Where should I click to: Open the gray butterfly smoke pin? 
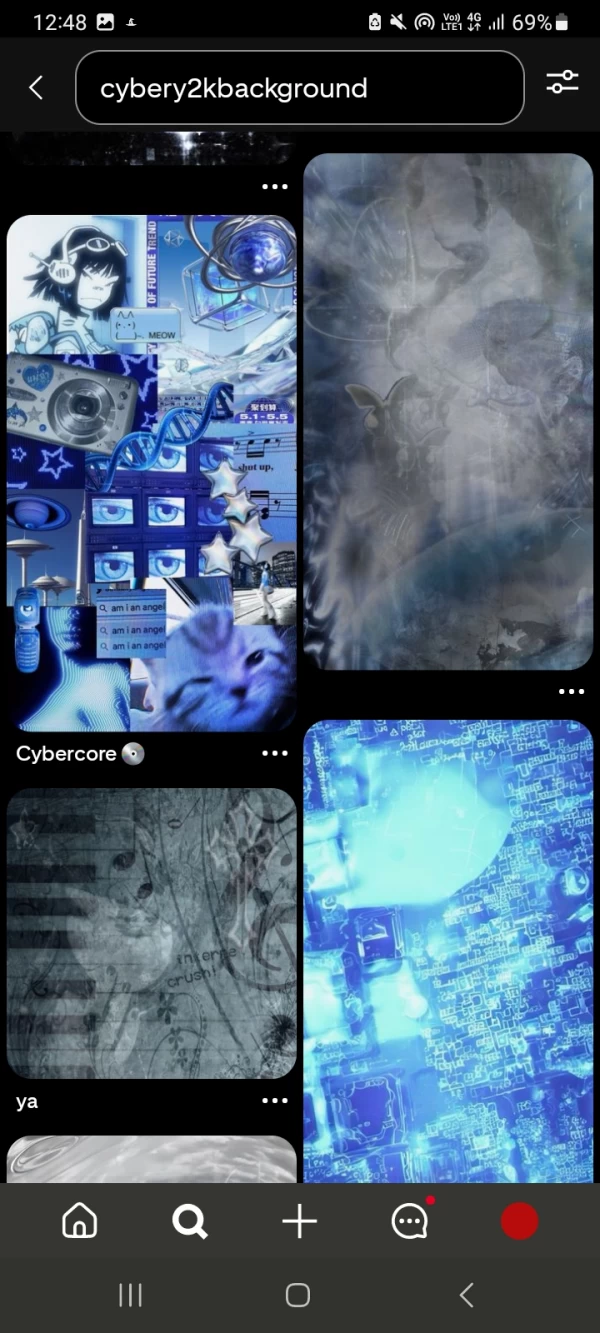[x=448, y=411]
